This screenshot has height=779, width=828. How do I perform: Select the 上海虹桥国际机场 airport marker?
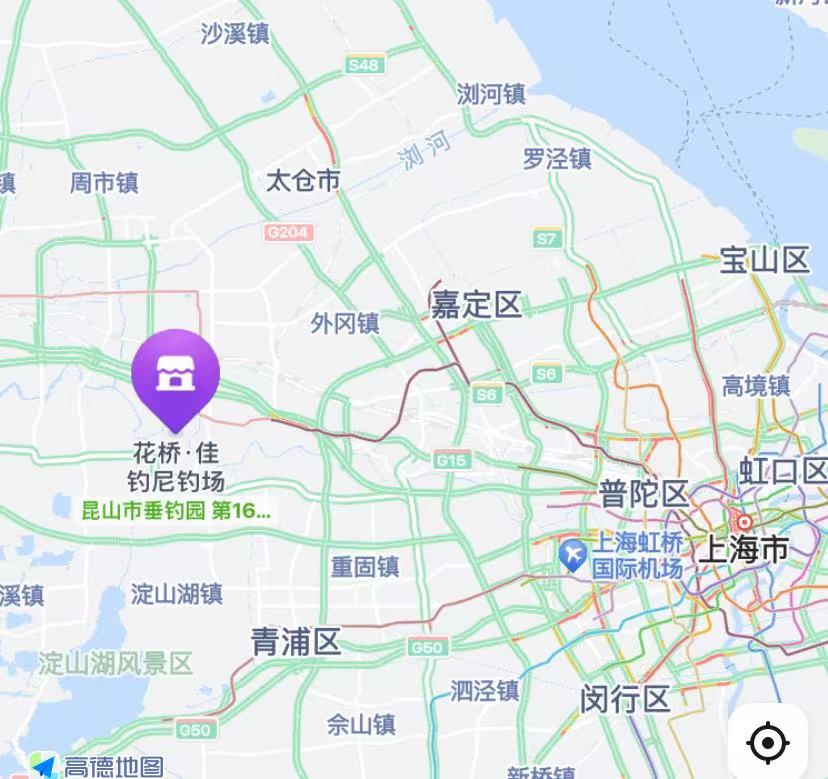coord(573,555)
